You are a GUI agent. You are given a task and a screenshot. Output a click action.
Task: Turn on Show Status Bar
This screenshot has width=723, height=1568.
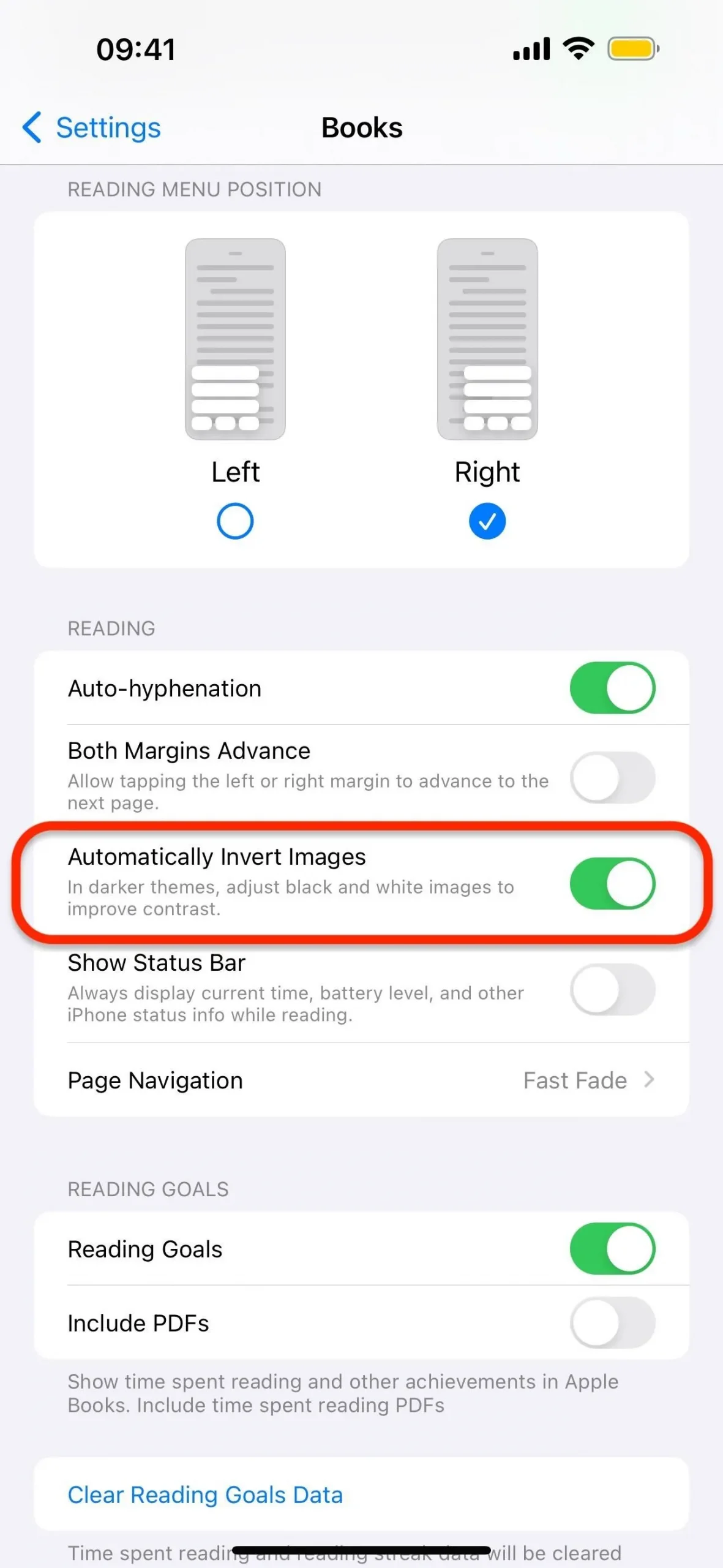(612, 989)
